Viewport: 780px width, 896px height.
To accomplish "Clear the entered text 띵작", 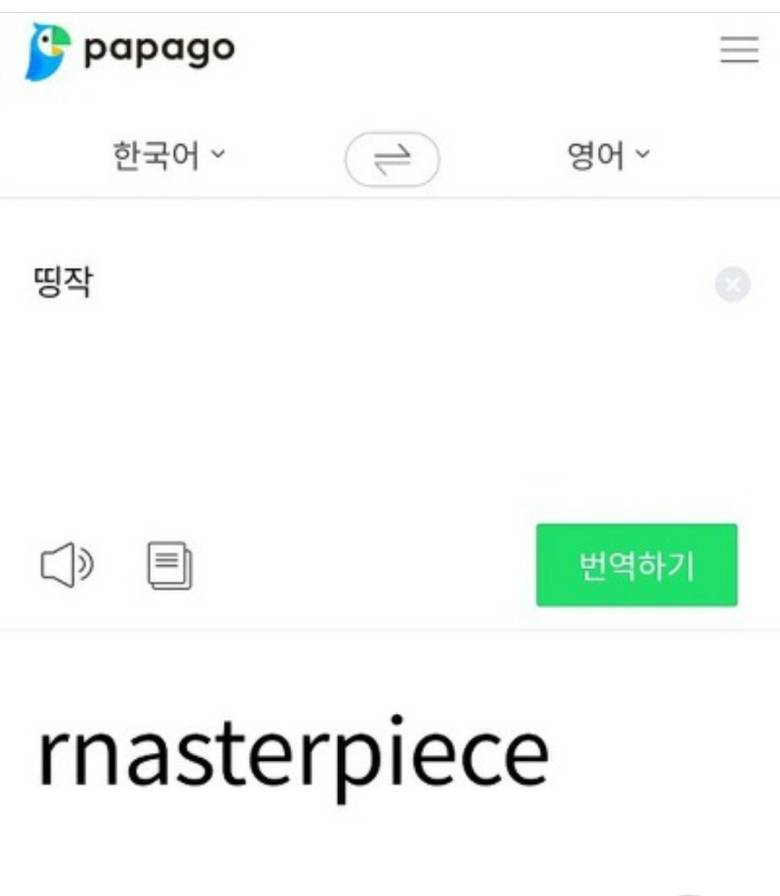I will pos(732,286).
